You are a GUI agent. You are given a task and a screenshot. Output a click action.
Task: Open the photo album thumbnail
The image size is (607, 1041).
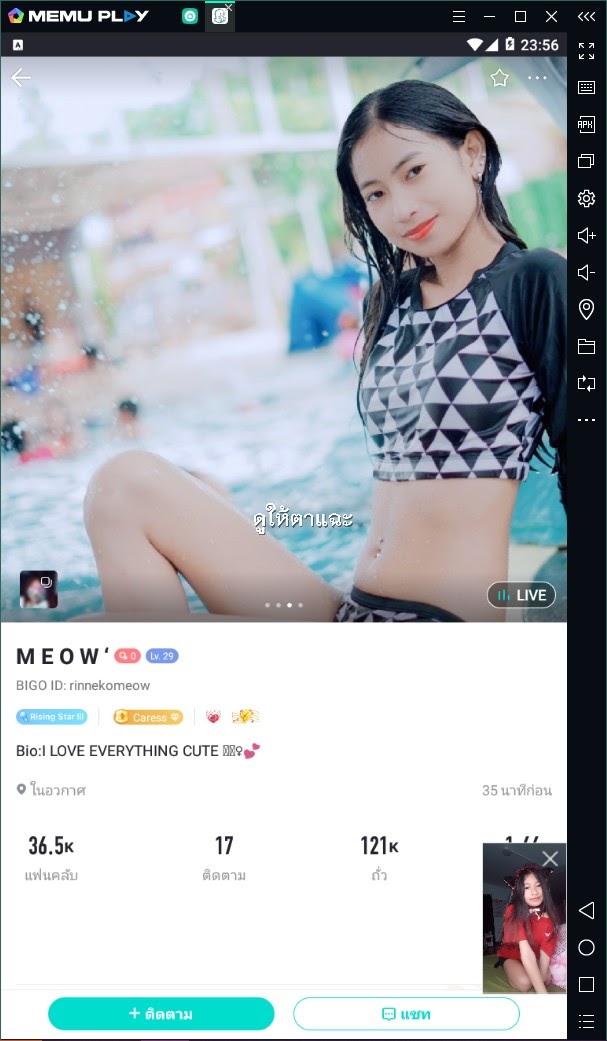coord(39,589)
